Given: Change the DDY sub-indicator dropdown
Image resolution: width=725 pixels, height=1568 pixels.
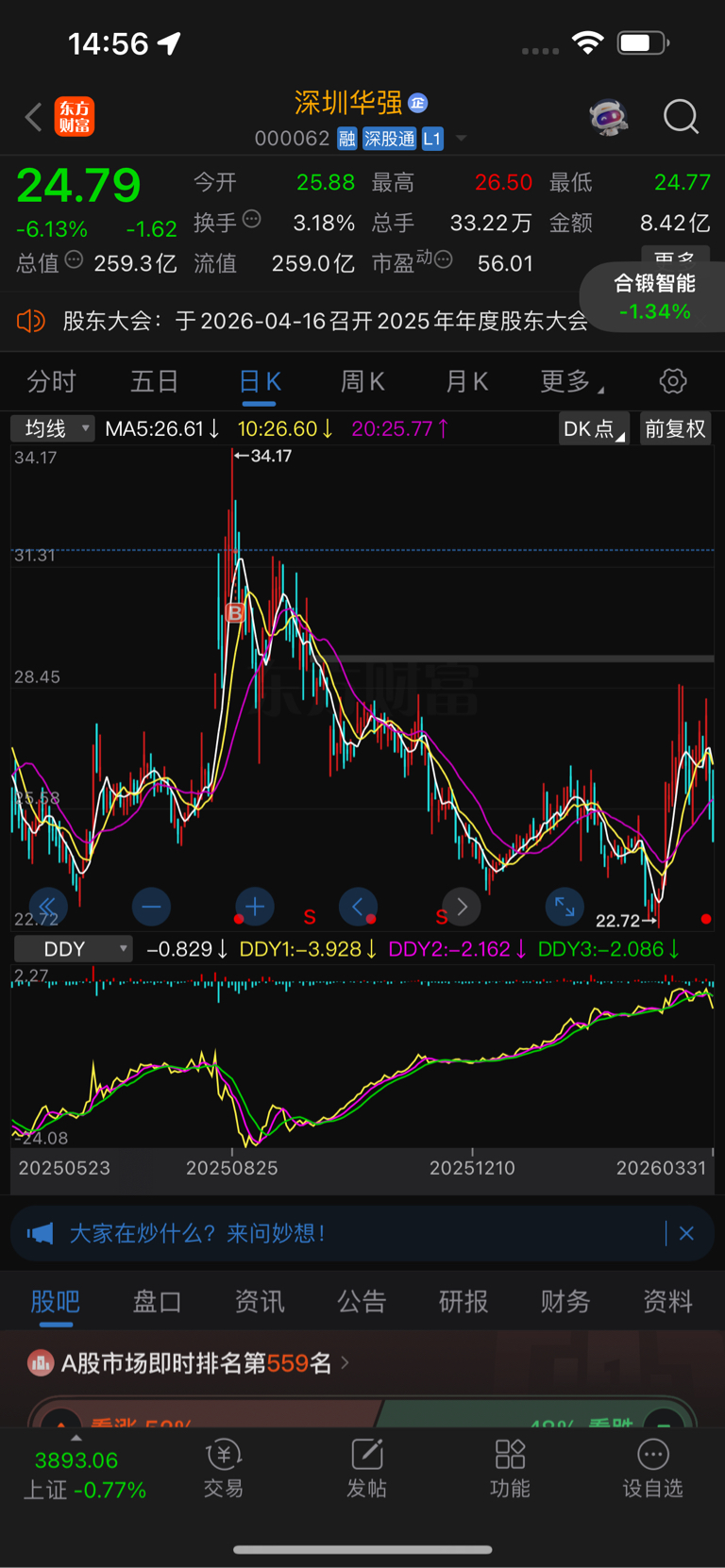Looking at the screenshot, I should click(73, 949).
